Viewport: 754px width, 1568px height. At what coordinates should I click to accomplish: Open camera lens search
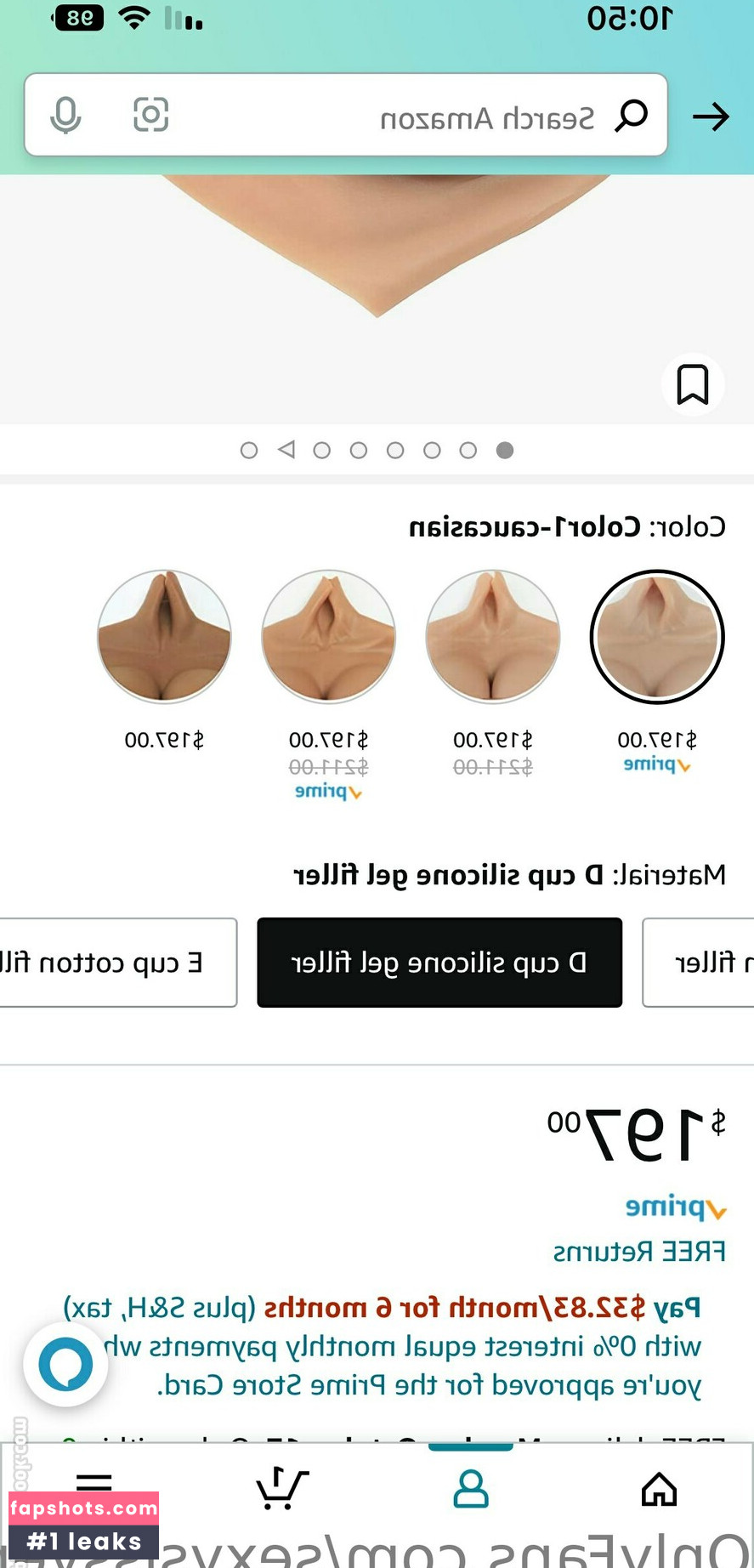[x=150, y=115]
